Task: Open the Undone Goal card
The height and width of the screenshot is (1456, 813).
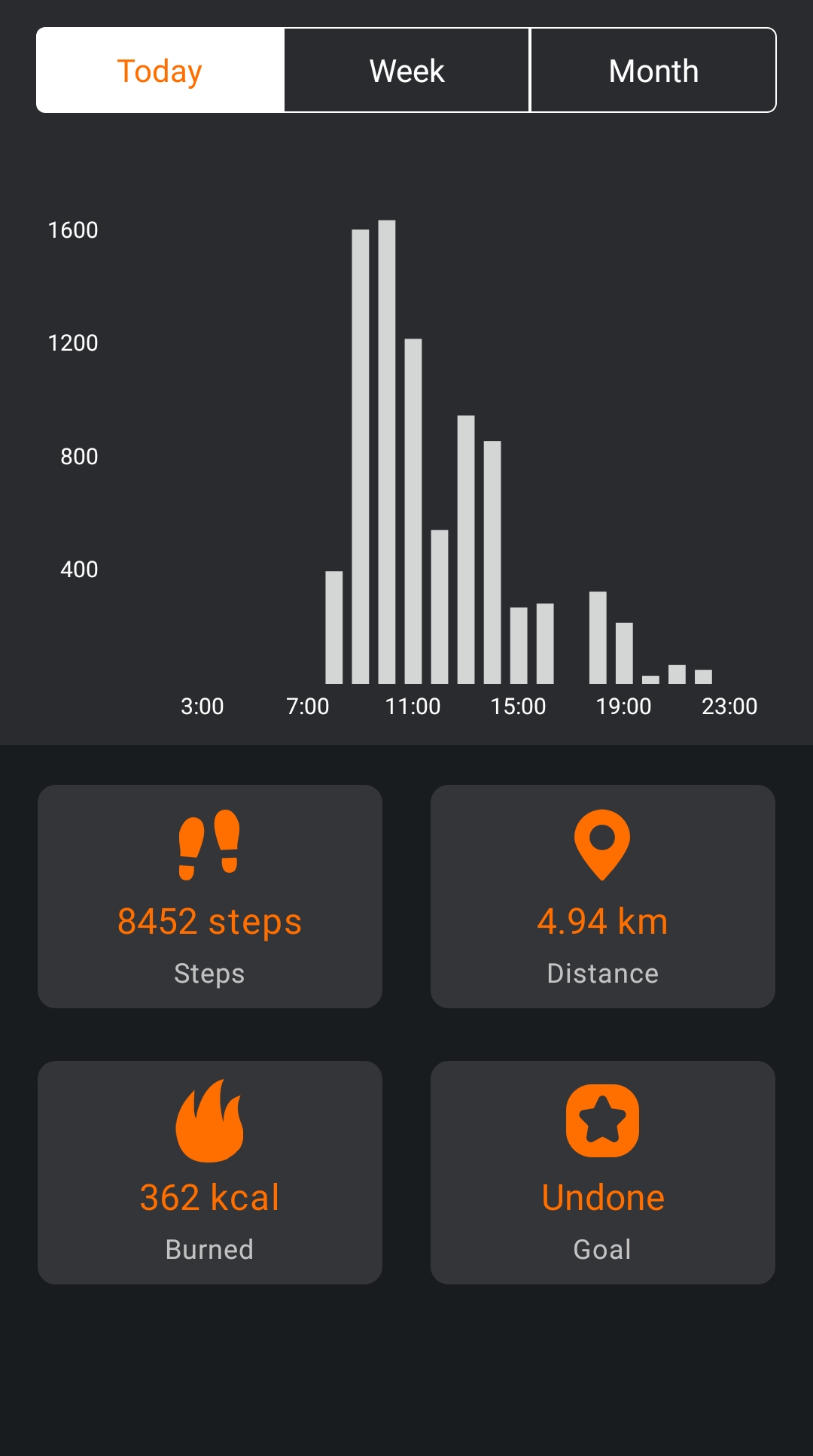Action: tap(602, 1172)
